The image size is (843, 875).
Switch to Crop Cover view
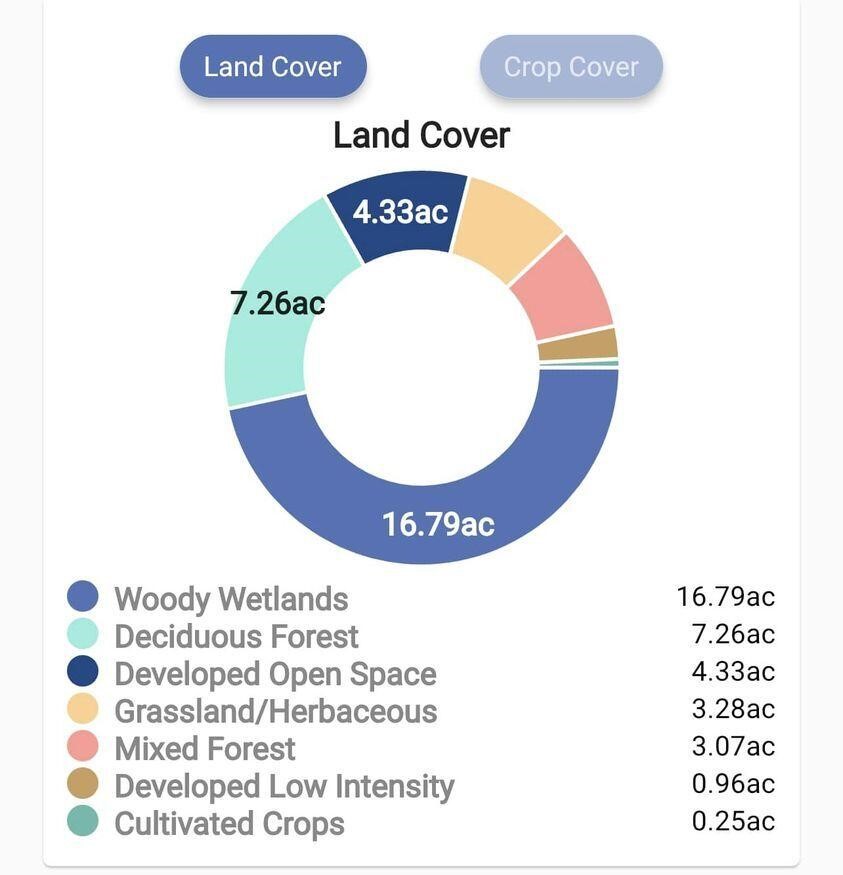pyautogui.click(x=571, y=67)
